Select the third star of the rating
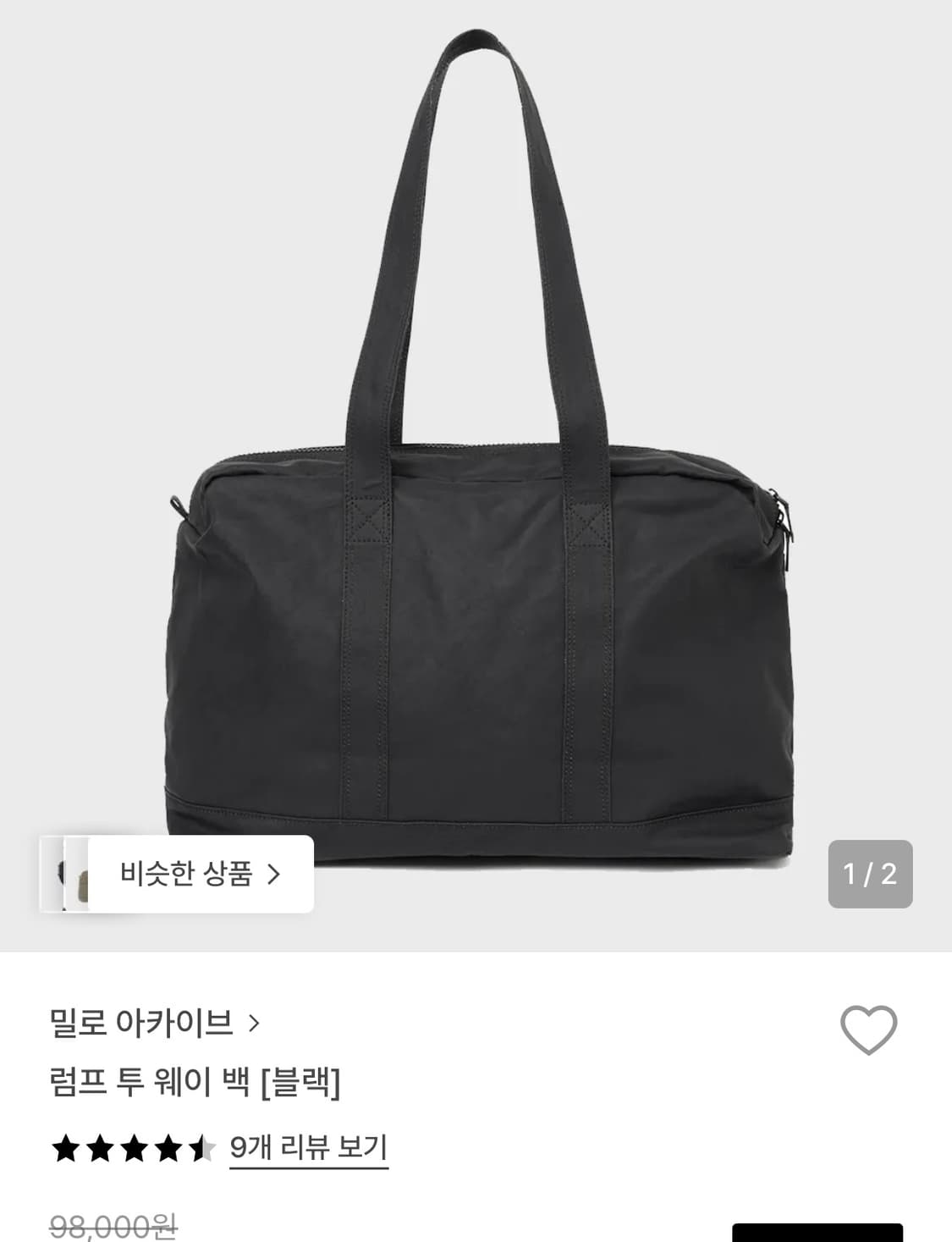Viewport: 952px width, 1242px height. point(135,1149)
